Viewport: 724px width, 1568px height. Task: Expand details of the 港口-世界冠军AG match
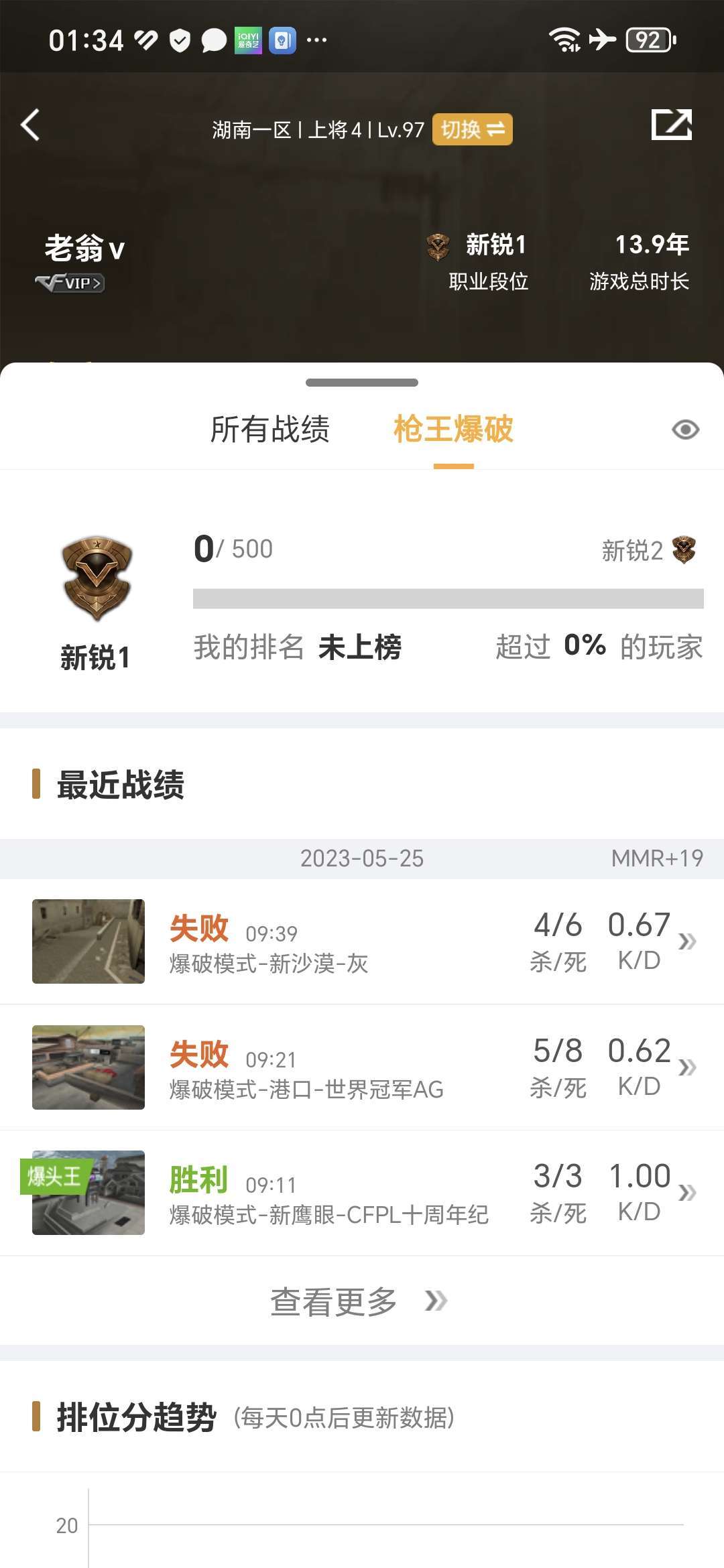tap(684, 1067)
